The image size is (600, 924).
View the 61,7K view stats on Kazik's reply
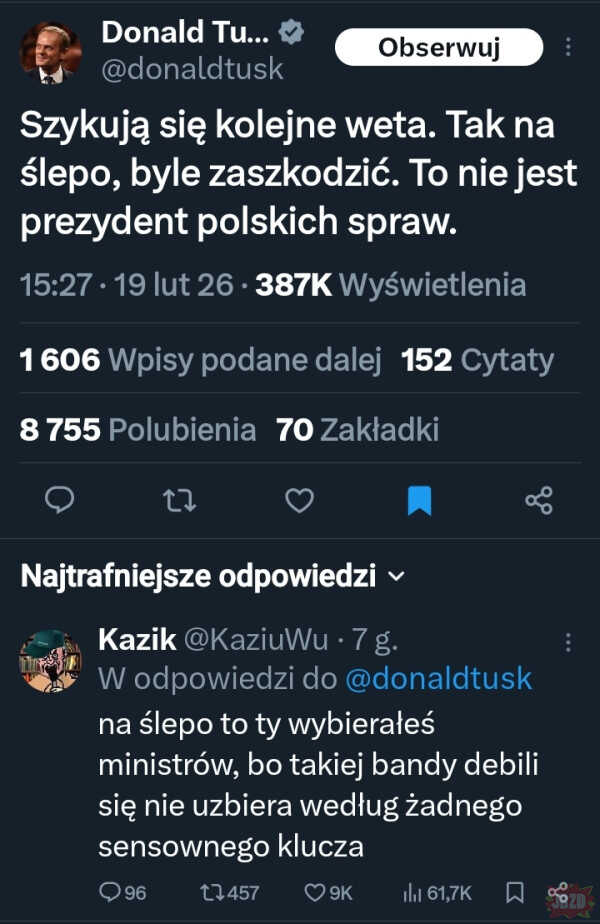435,892
